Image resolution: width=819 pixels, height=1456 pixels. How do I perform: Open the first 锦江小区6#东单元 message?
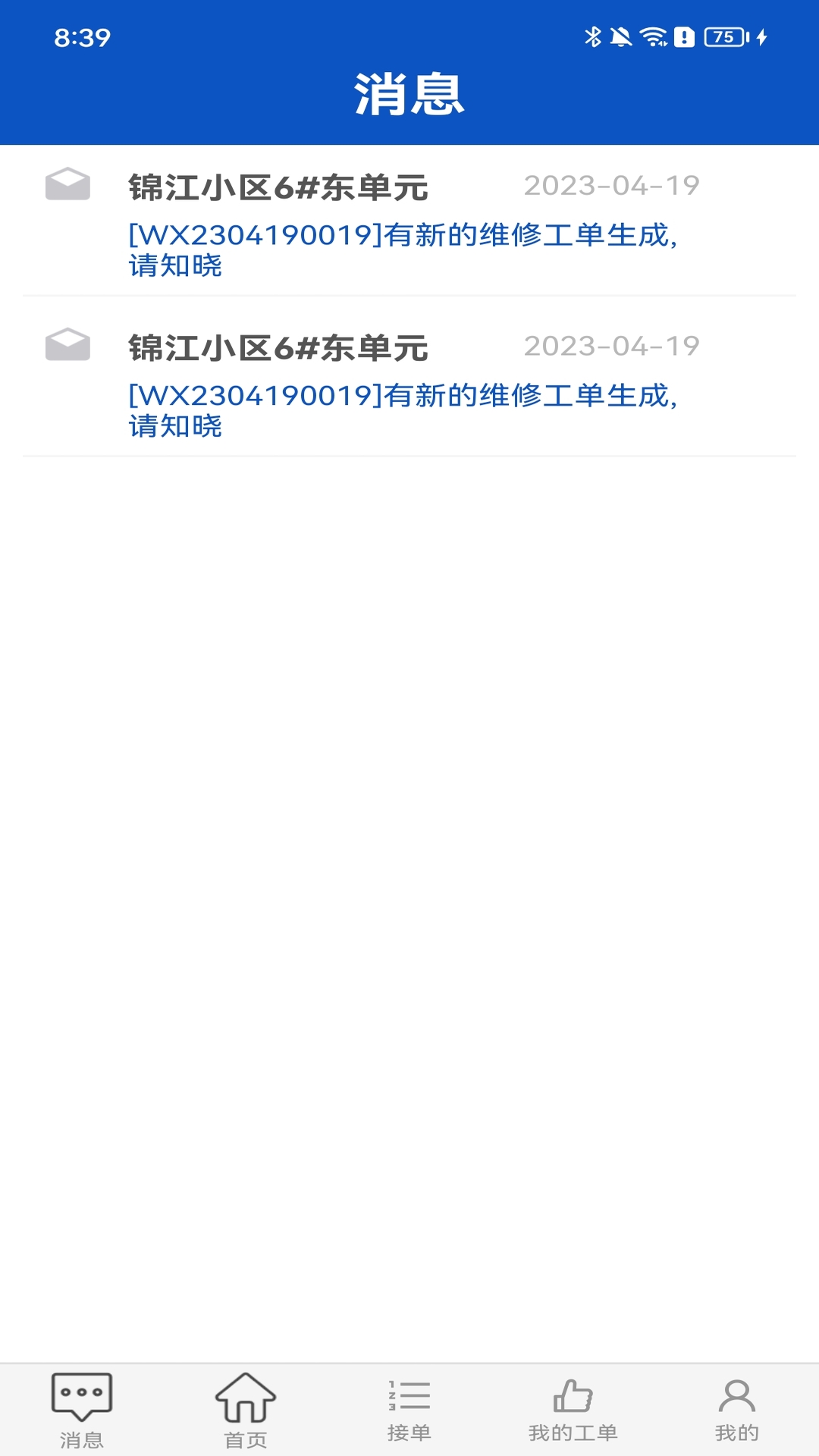(409, 221)
